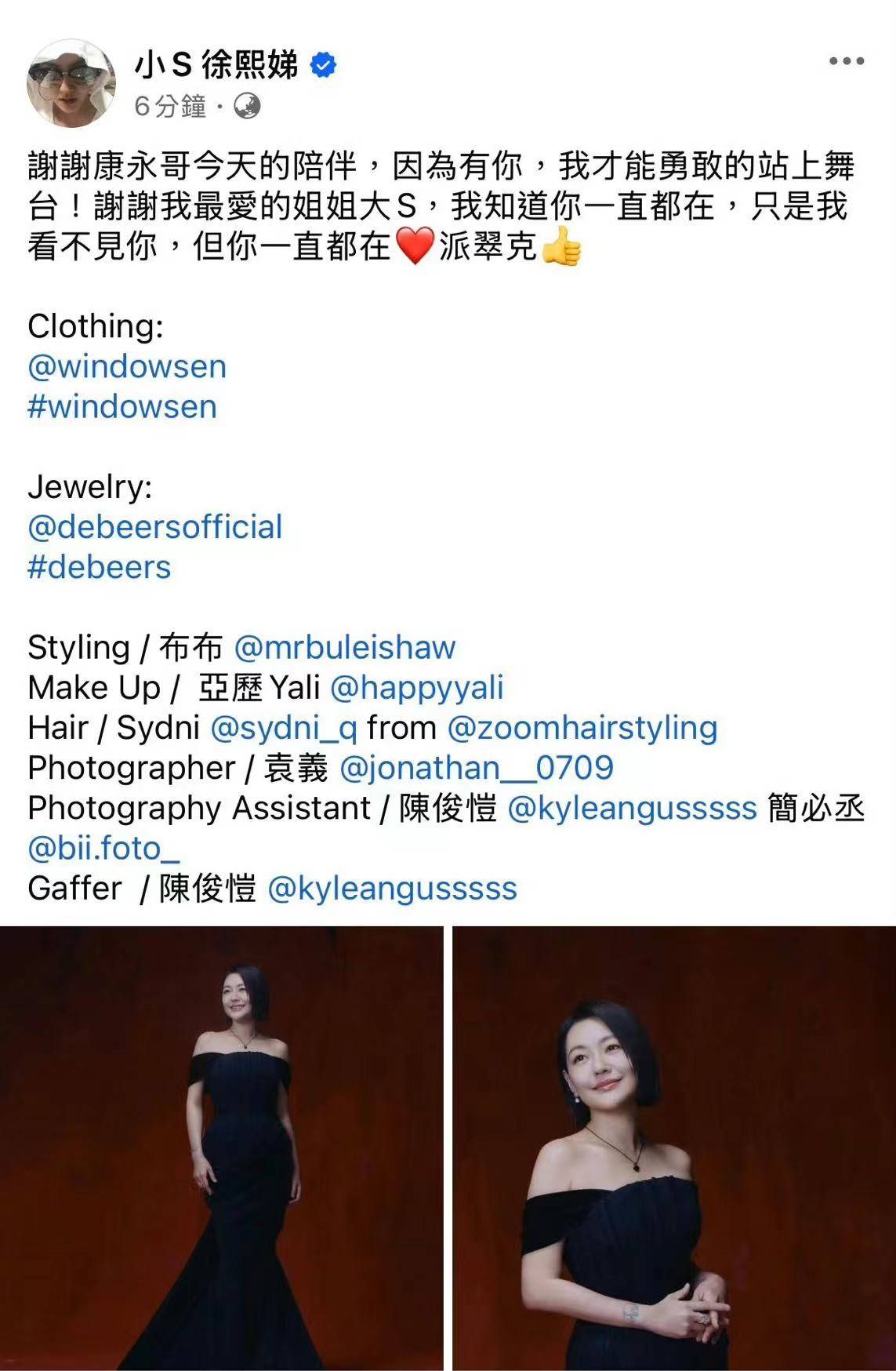Open the @sydni_q hair mention
This screenshot has height=1371, width=896.
[x=284, y=728]
